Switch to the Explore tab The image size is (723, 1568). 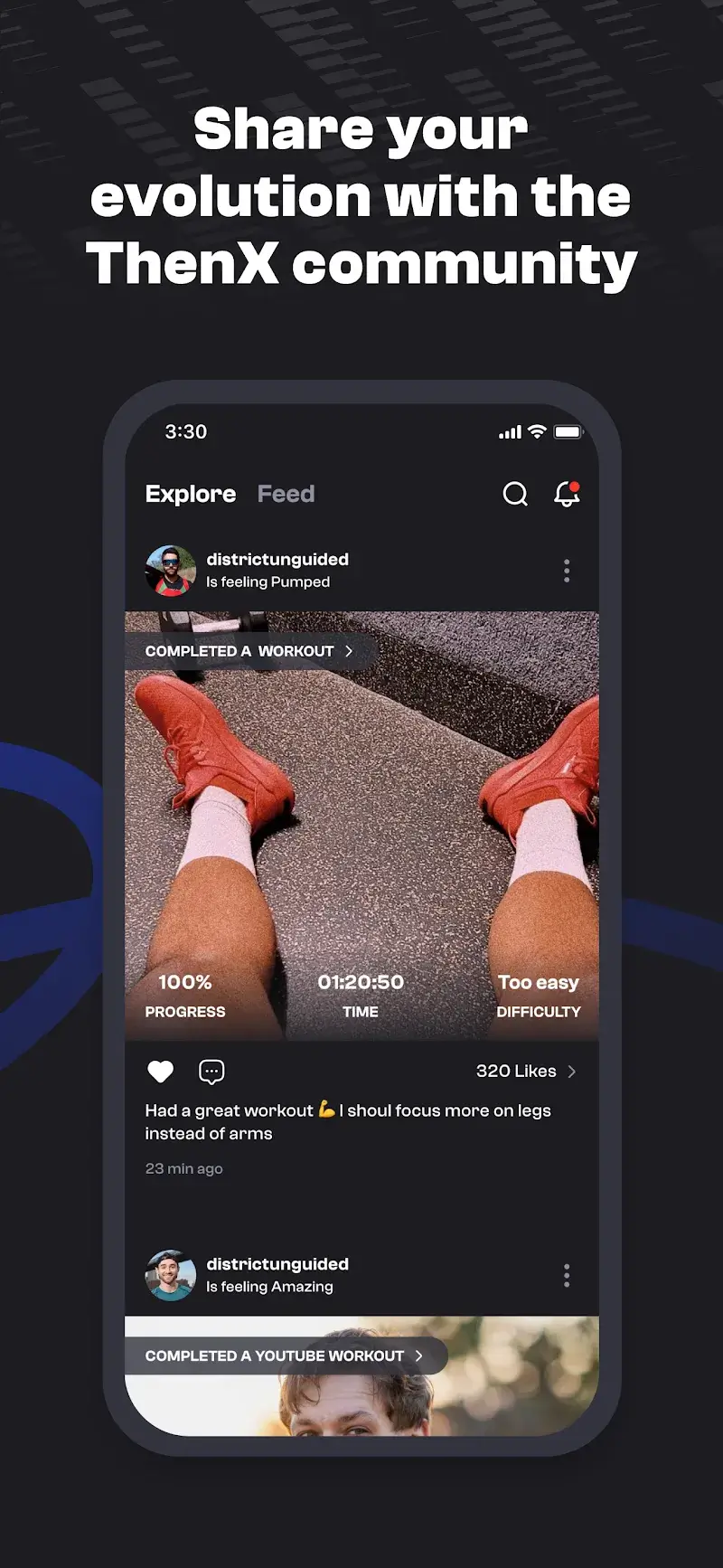click(190, 494)
